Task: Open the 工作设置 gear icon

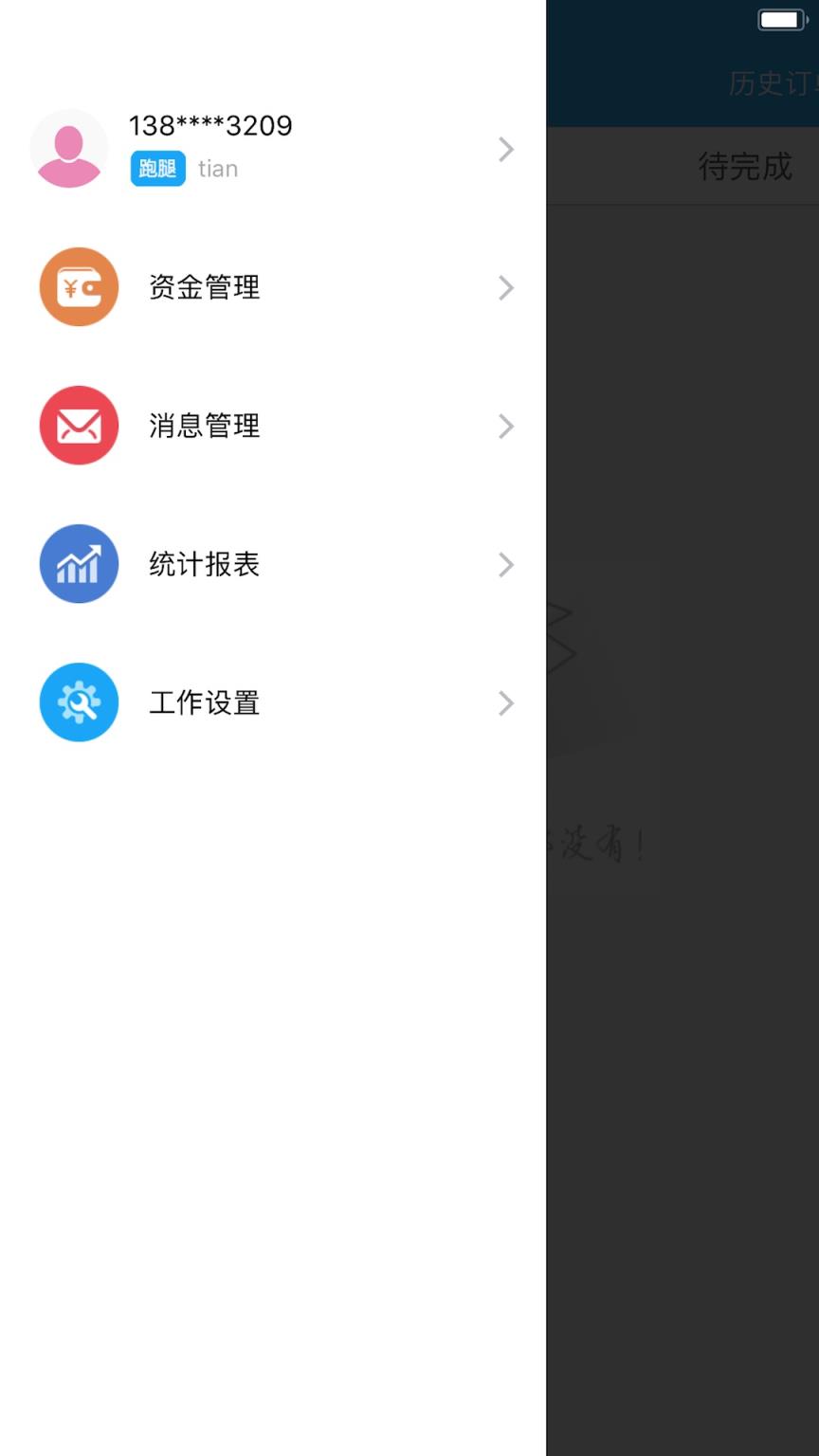Action: coord(79,702)
